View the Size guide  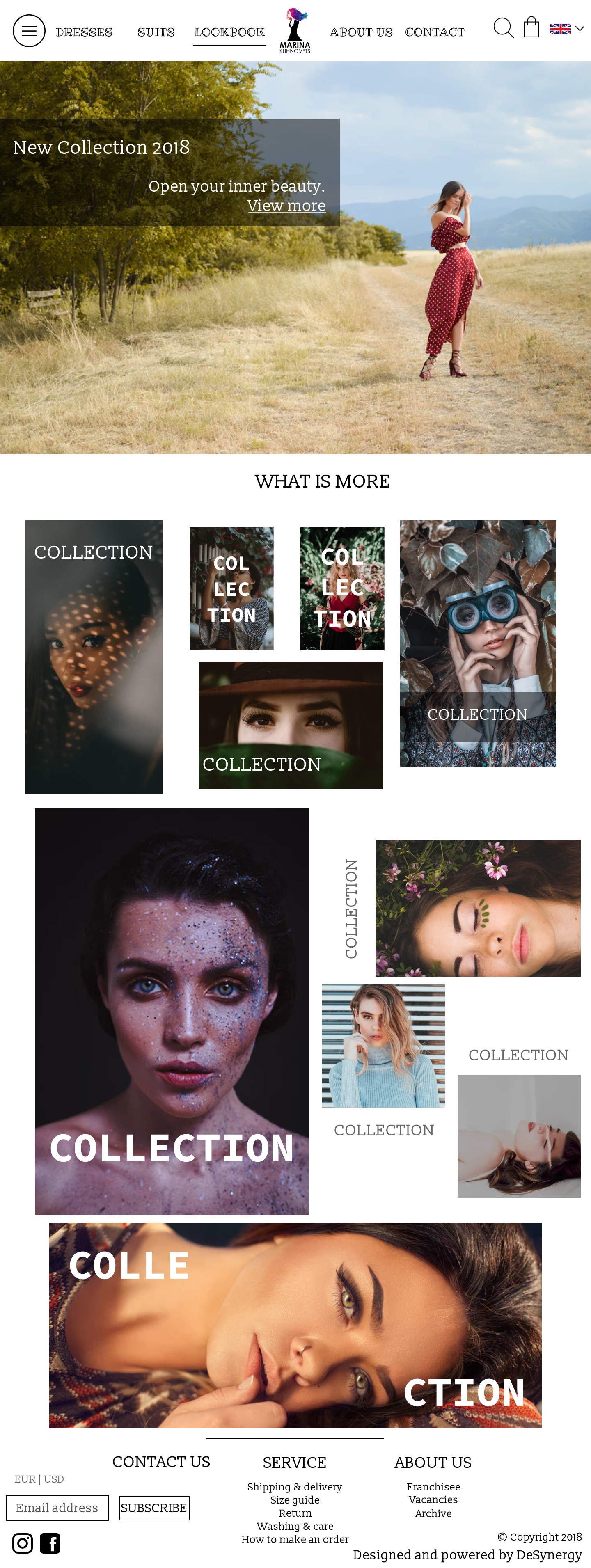[x=295, y=1500]
